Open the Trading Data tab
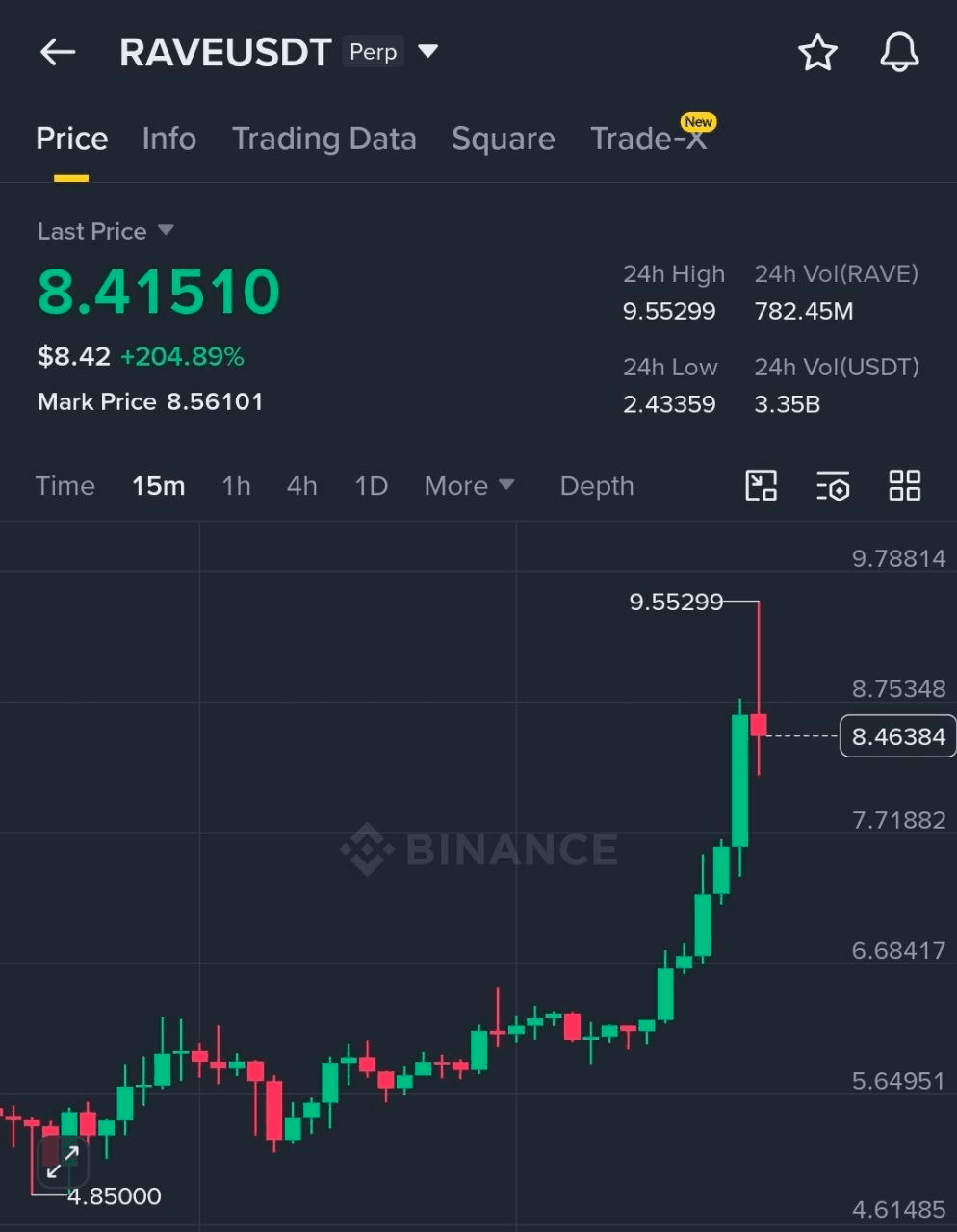 pos(323,139)
